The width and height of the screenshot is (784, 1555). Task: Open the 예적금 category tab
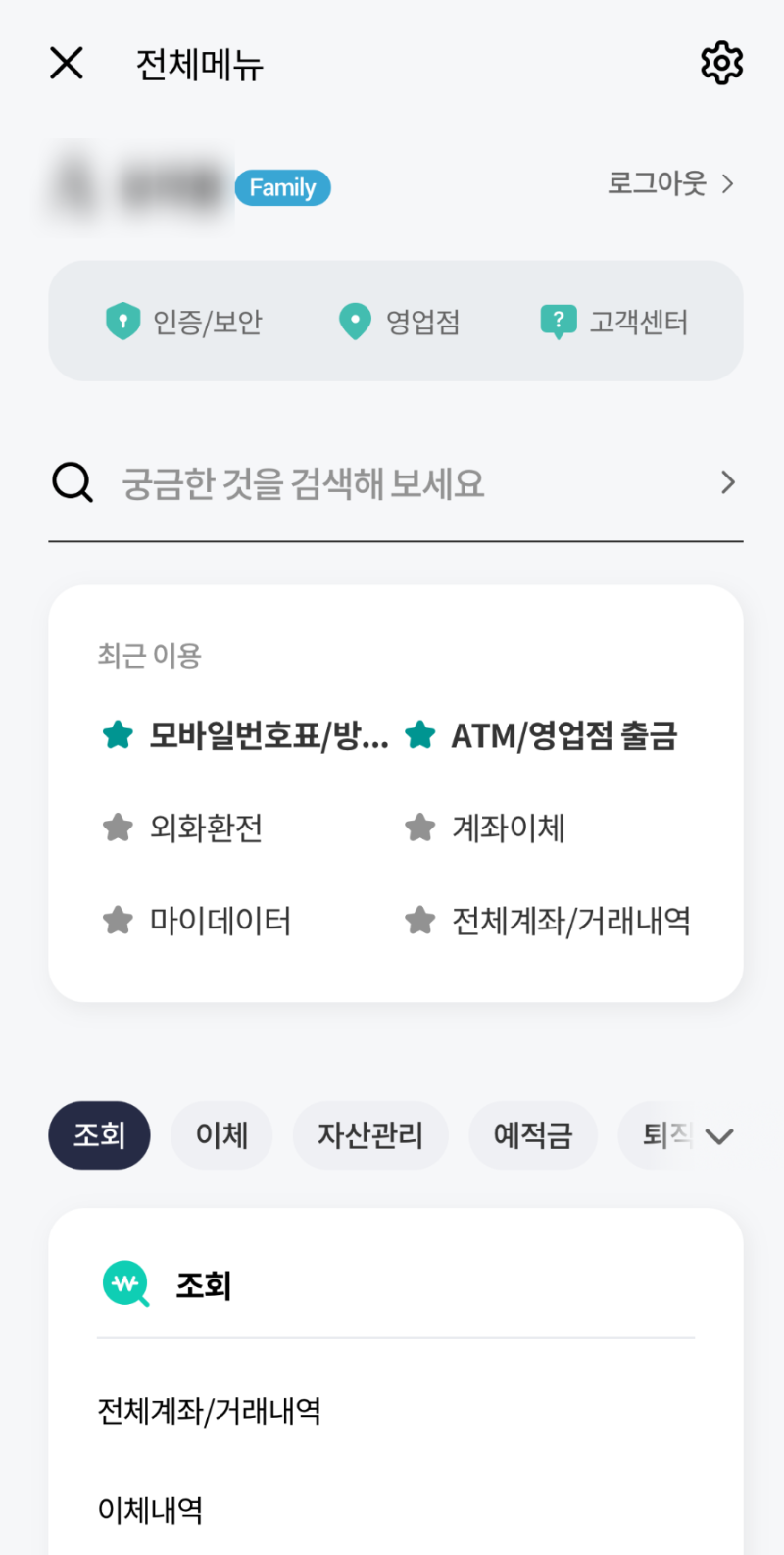[533, 1135]
